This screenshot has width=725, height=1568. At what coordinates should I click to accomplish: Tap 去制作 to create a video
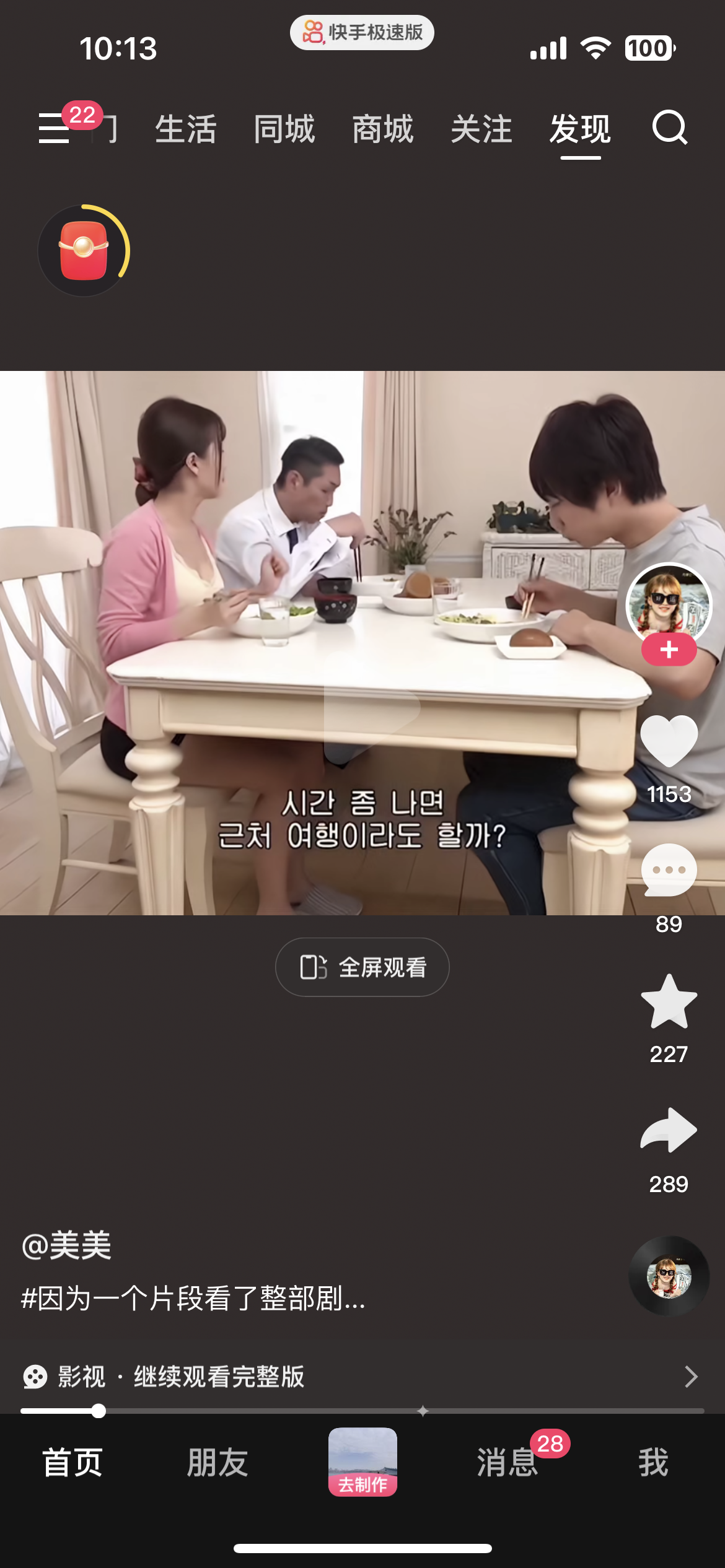[362, 1463]
